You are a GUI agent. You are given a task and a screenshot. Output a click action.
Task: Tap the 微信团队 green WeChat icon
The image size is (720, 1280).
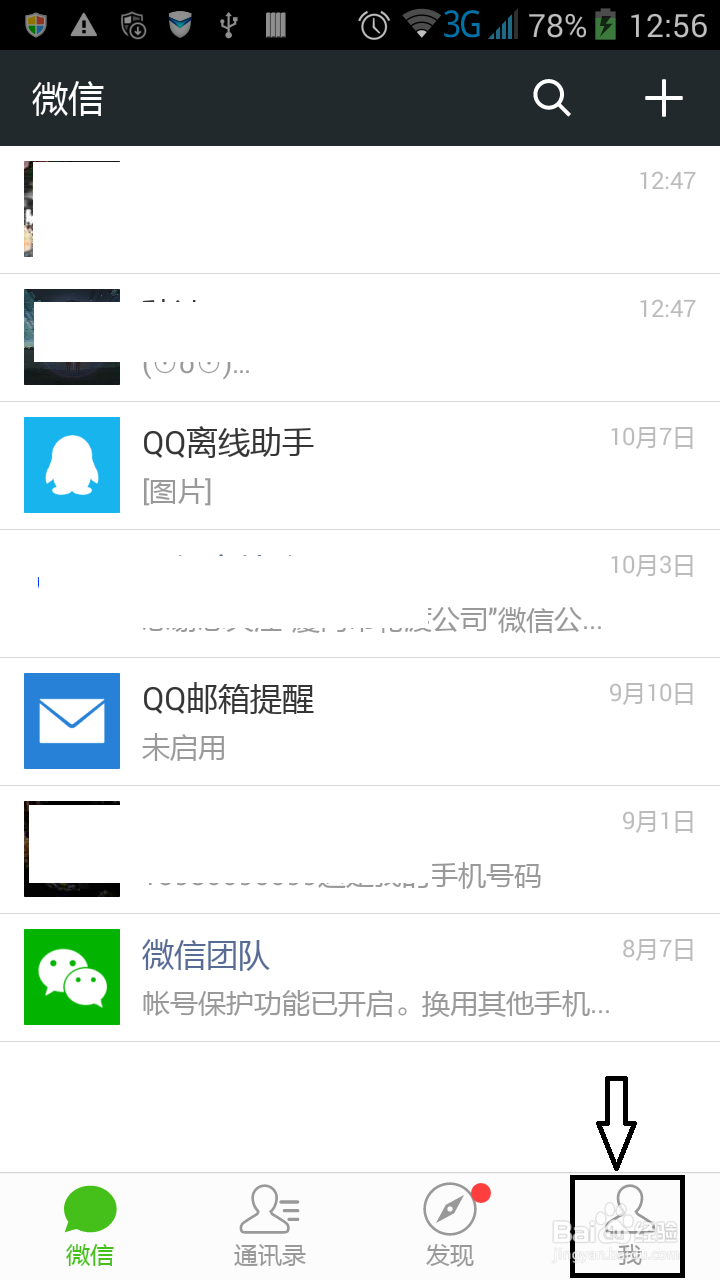coord(71,977)
